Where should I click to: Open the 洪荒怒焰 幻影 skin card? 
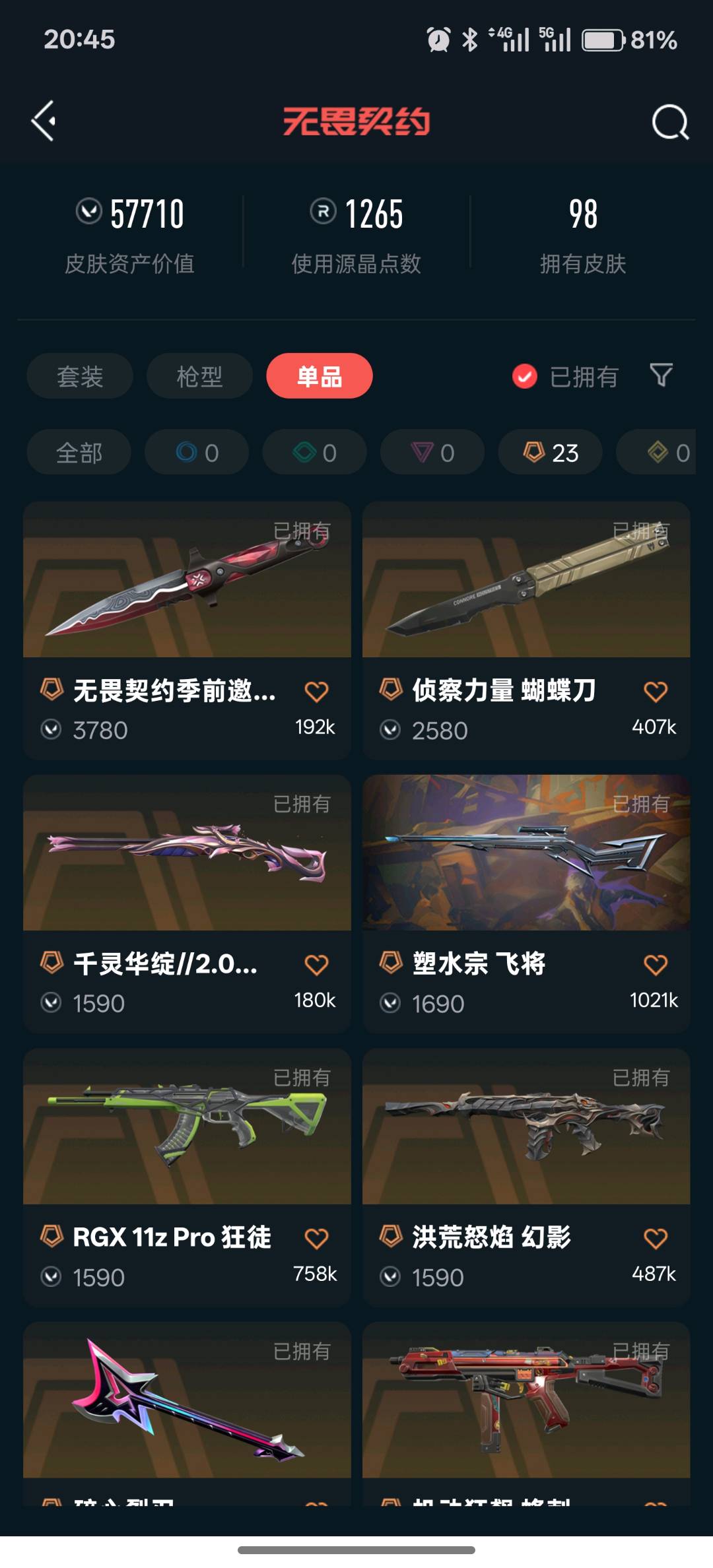click(526, 1177)
